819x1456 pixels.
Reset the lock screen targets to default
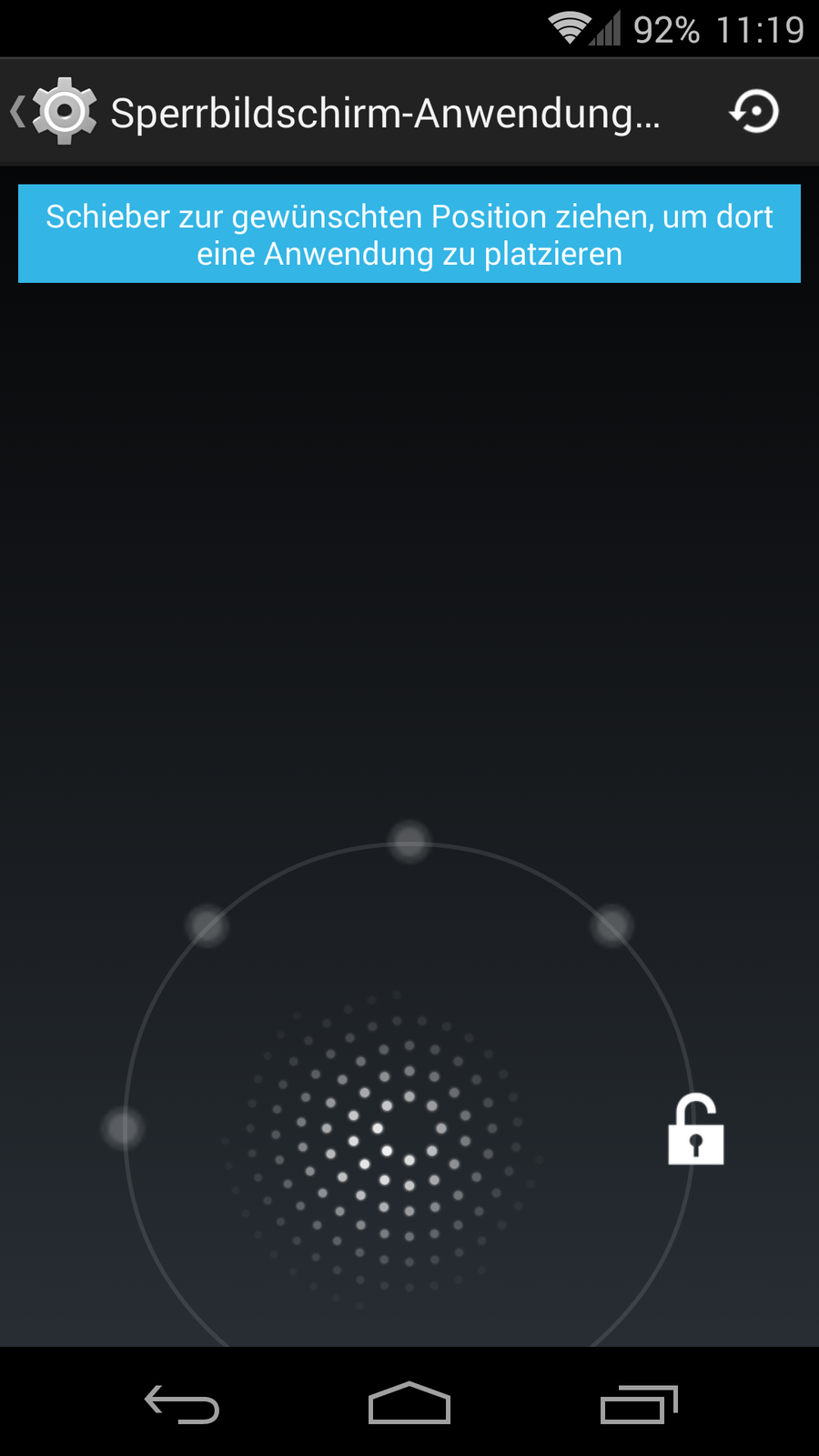754,112
